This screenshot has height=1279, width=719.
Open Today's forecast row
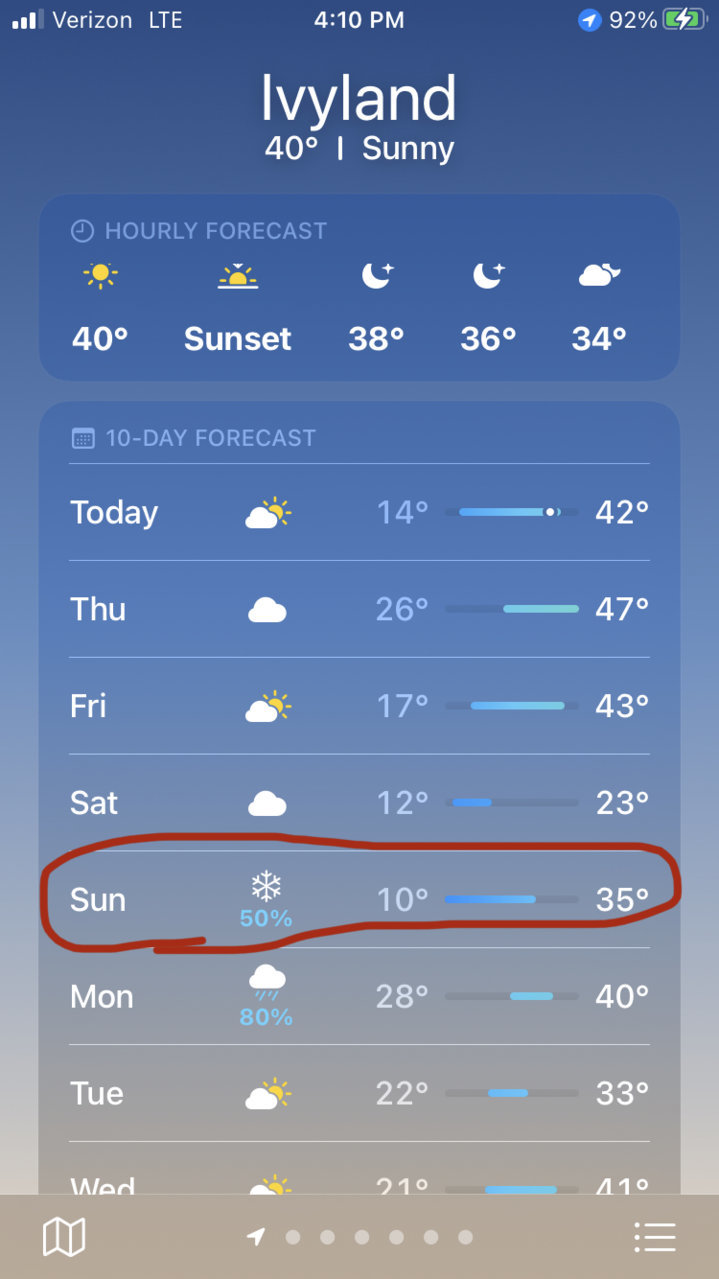(x=359, y=513)
